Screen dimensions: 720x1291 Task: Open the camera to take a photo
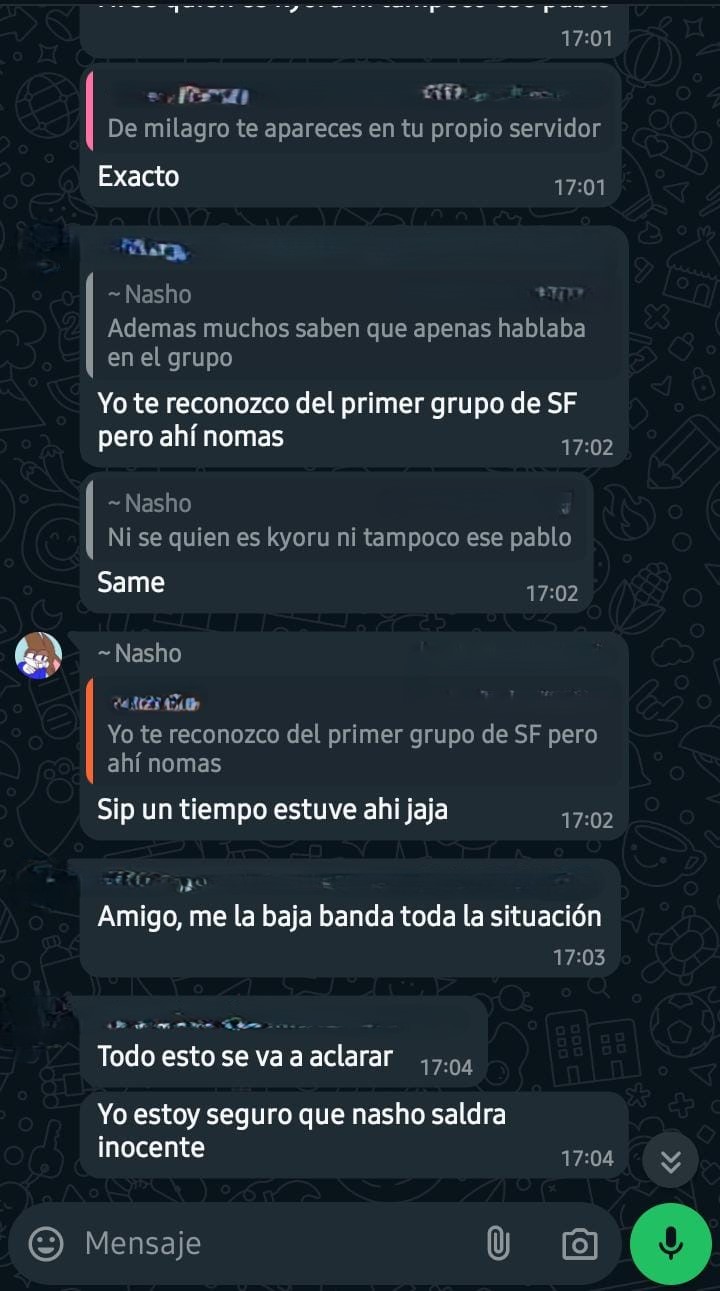point(579,1243)
